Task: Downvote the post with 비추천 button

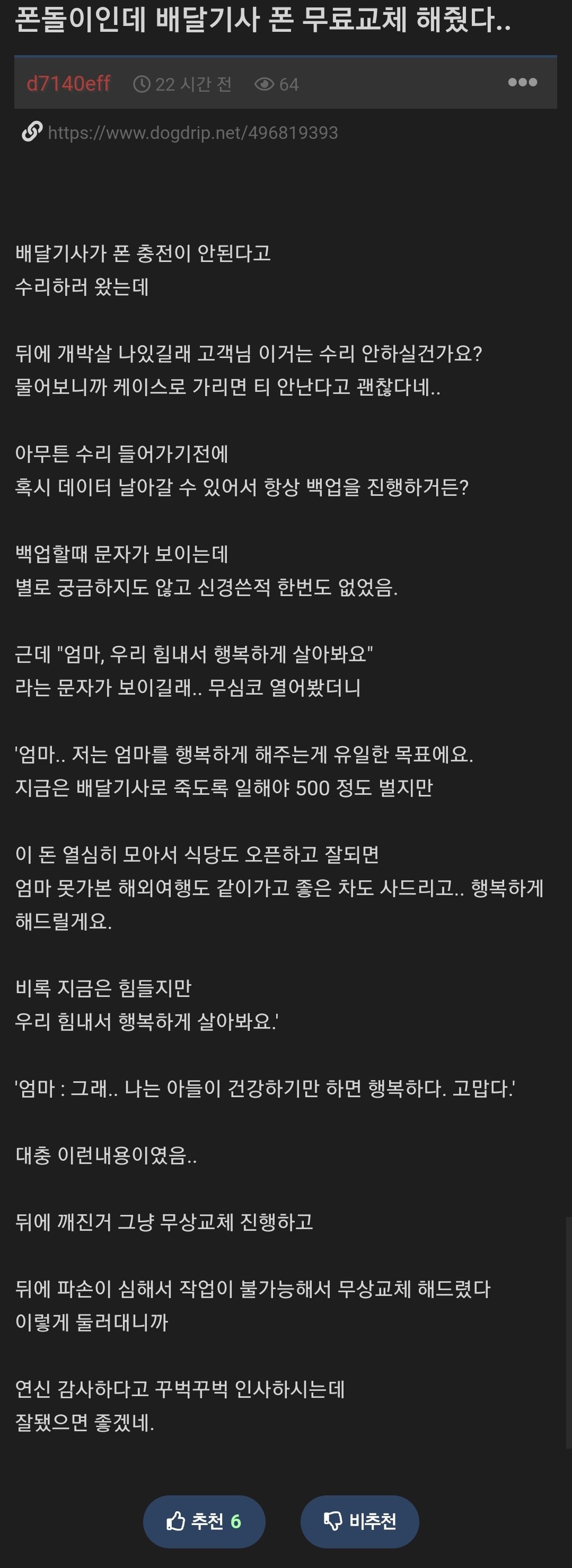Action: 359,1521
